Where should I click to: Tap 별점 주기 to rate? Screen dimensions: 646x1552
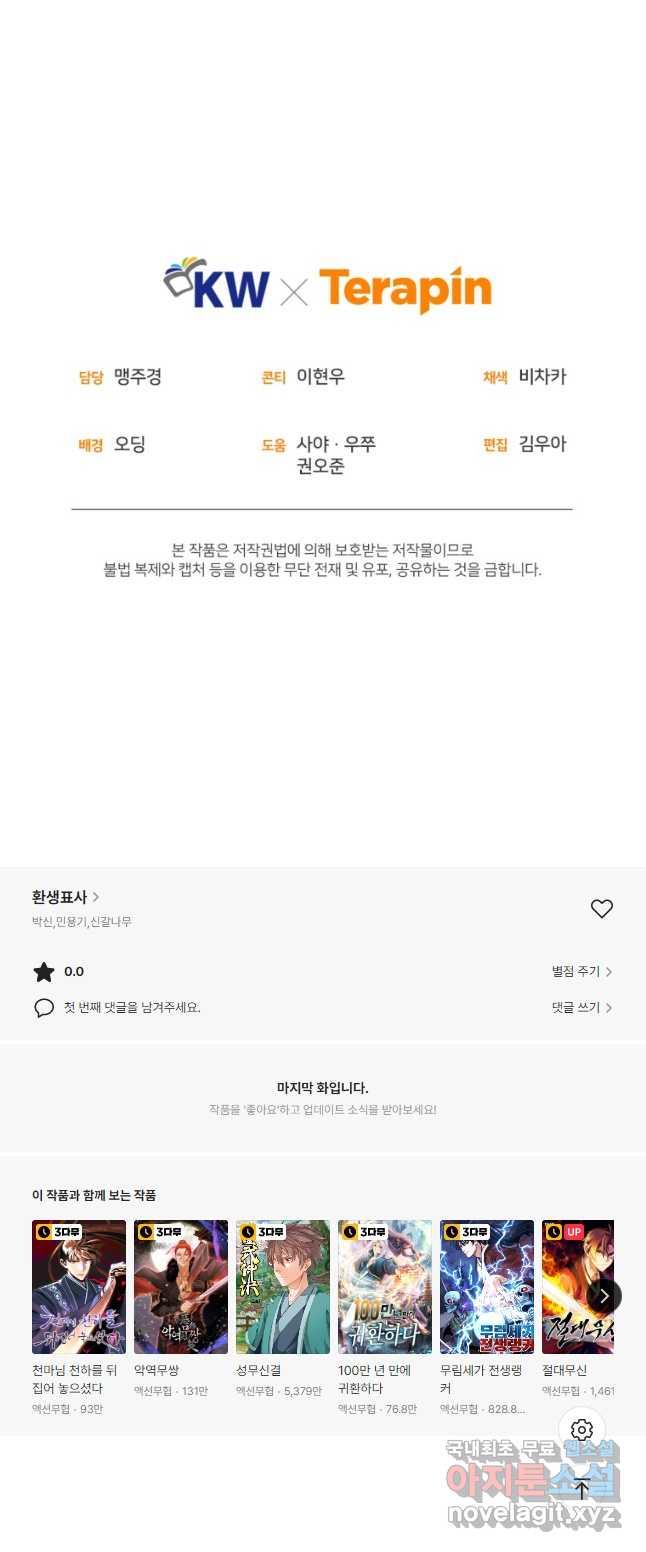coord(581,971)
